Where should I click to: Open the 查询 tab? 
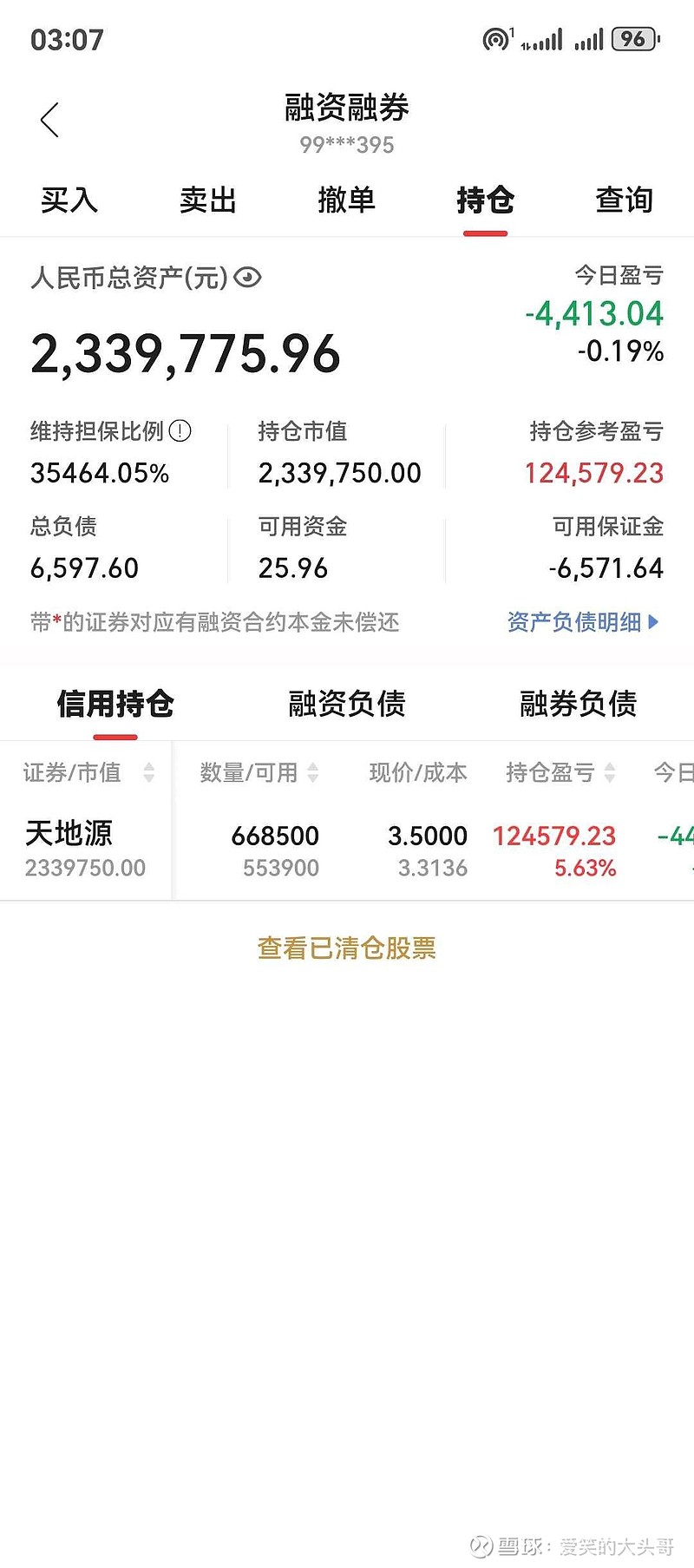[624, 200]
